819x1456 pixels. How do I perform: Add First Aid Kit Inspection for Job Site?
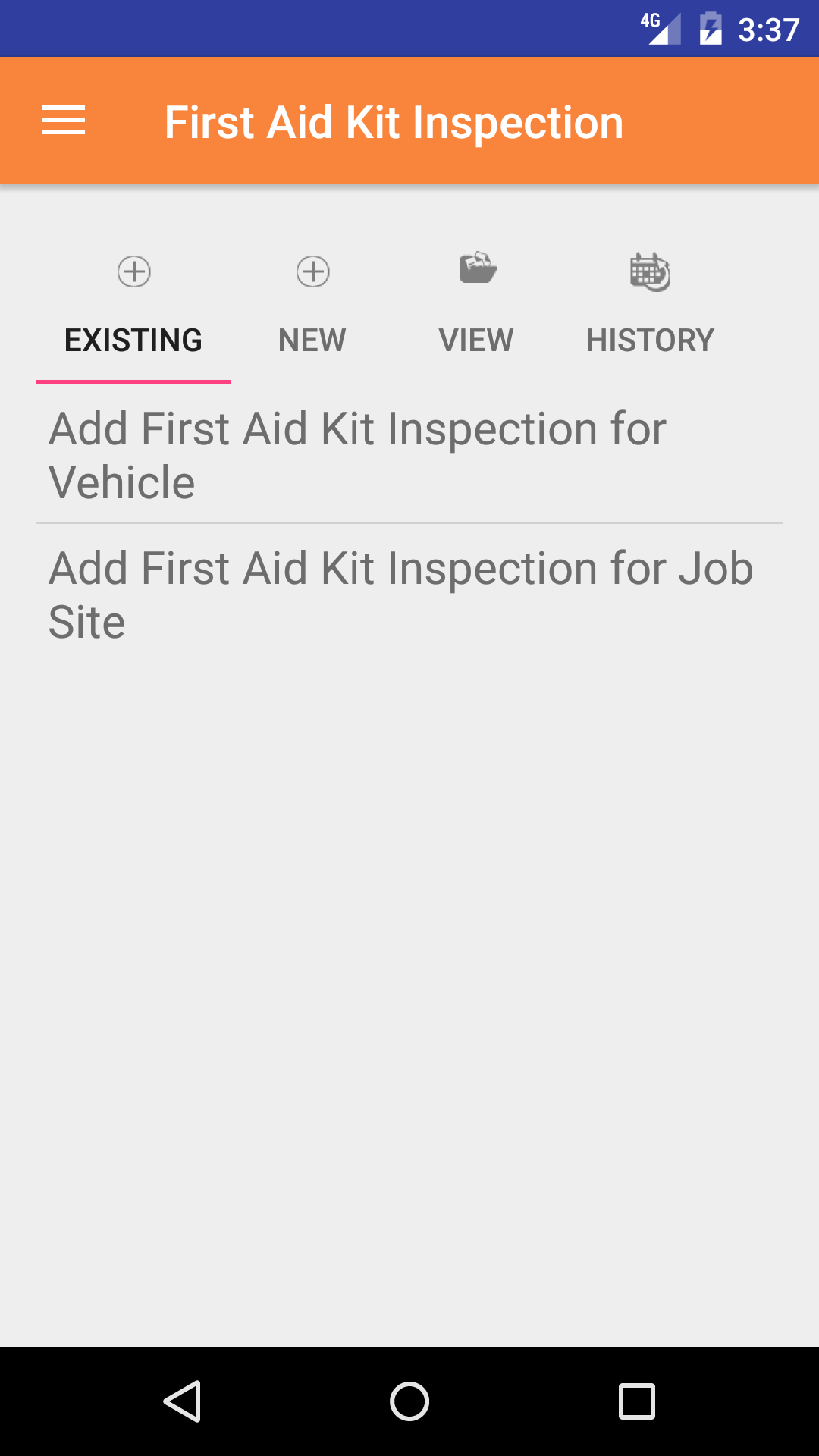click(x=400, y=595)
